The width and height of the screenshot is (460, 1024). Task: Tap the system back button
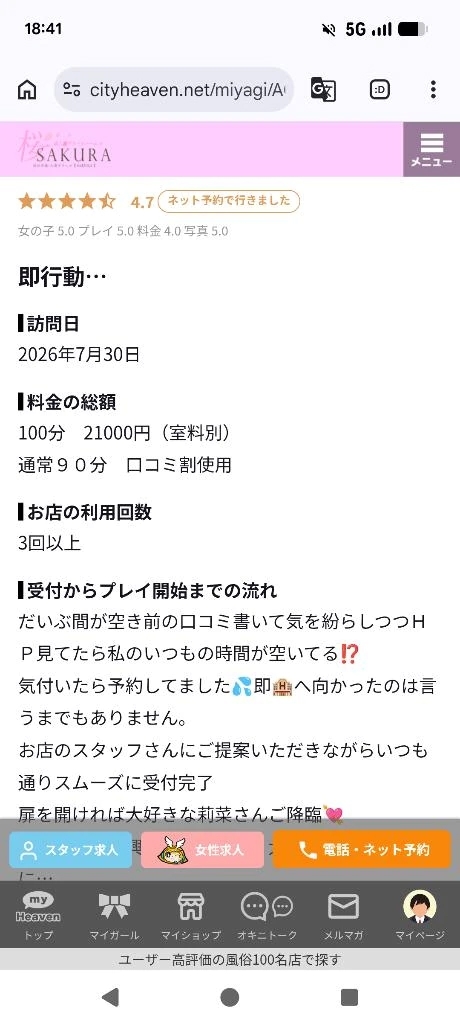coord(110,997)
